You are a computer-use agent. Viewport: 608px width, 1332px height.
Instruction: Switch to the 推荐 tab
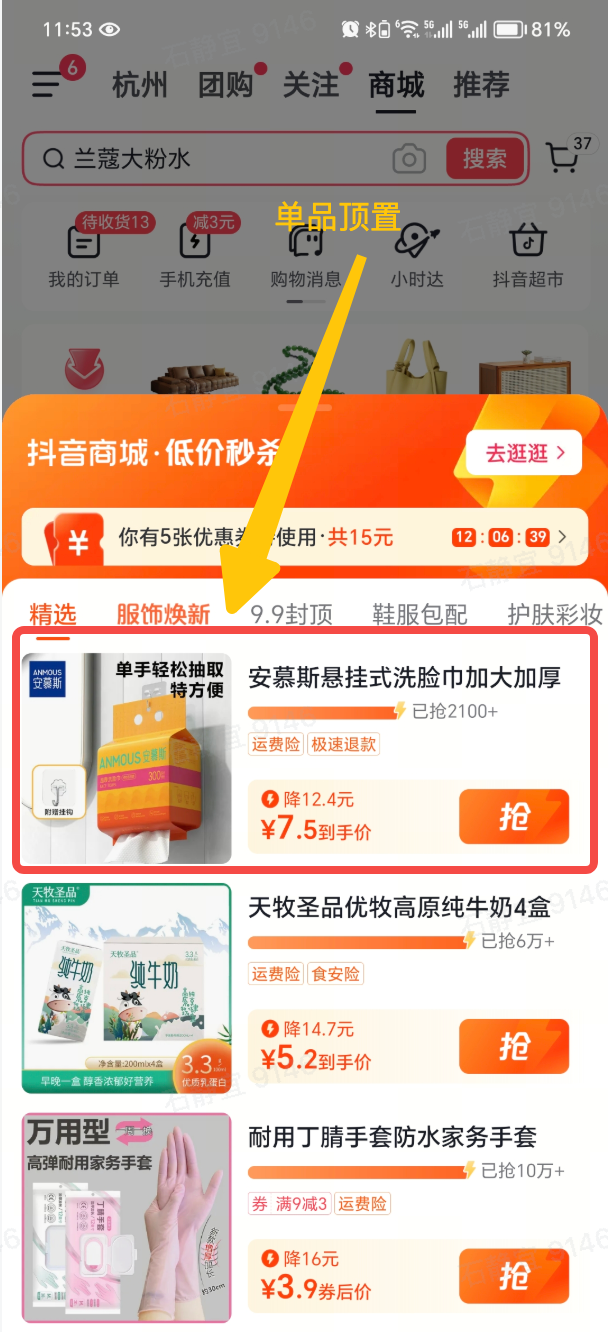coord(481,86)
